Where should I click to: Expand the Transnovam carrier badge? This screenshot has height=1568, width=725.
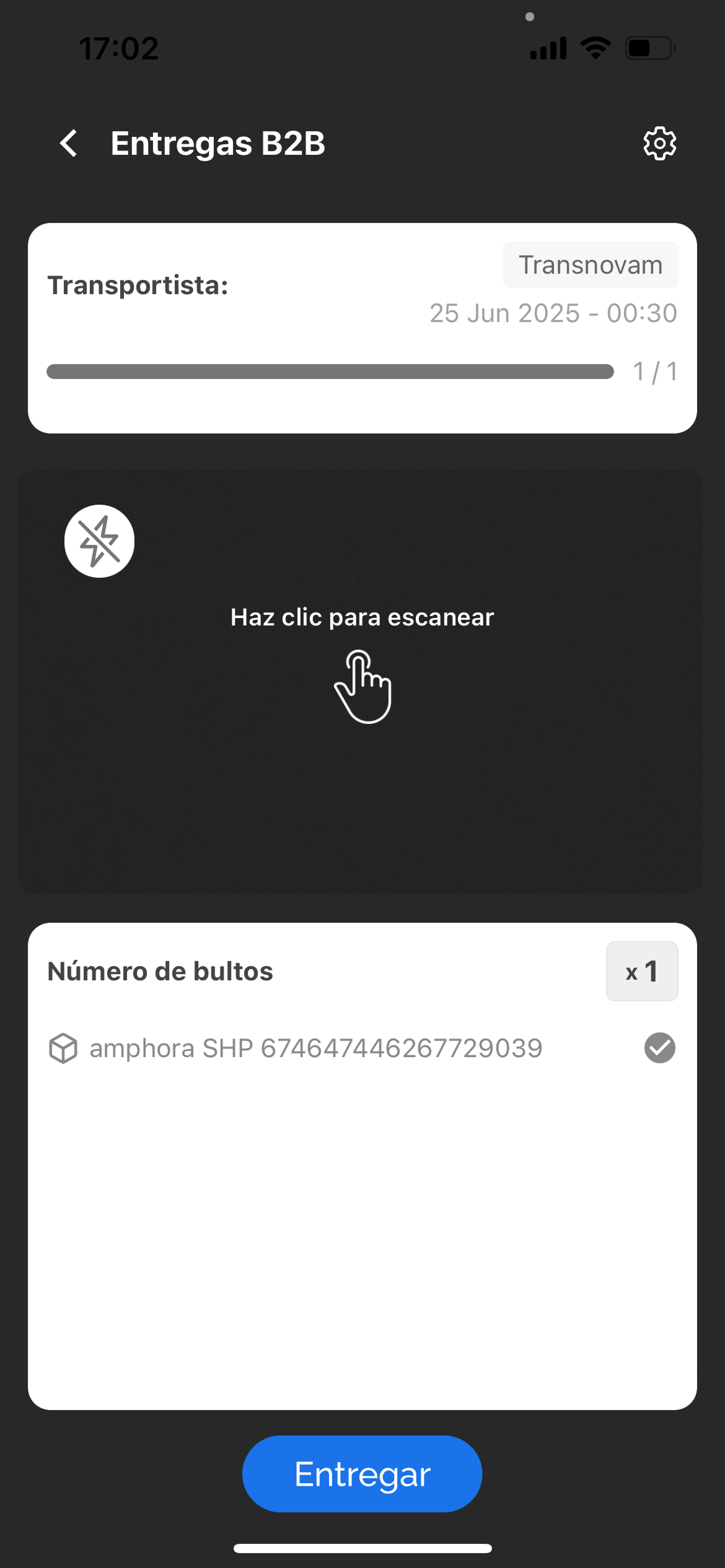click(x=589, y=264)
